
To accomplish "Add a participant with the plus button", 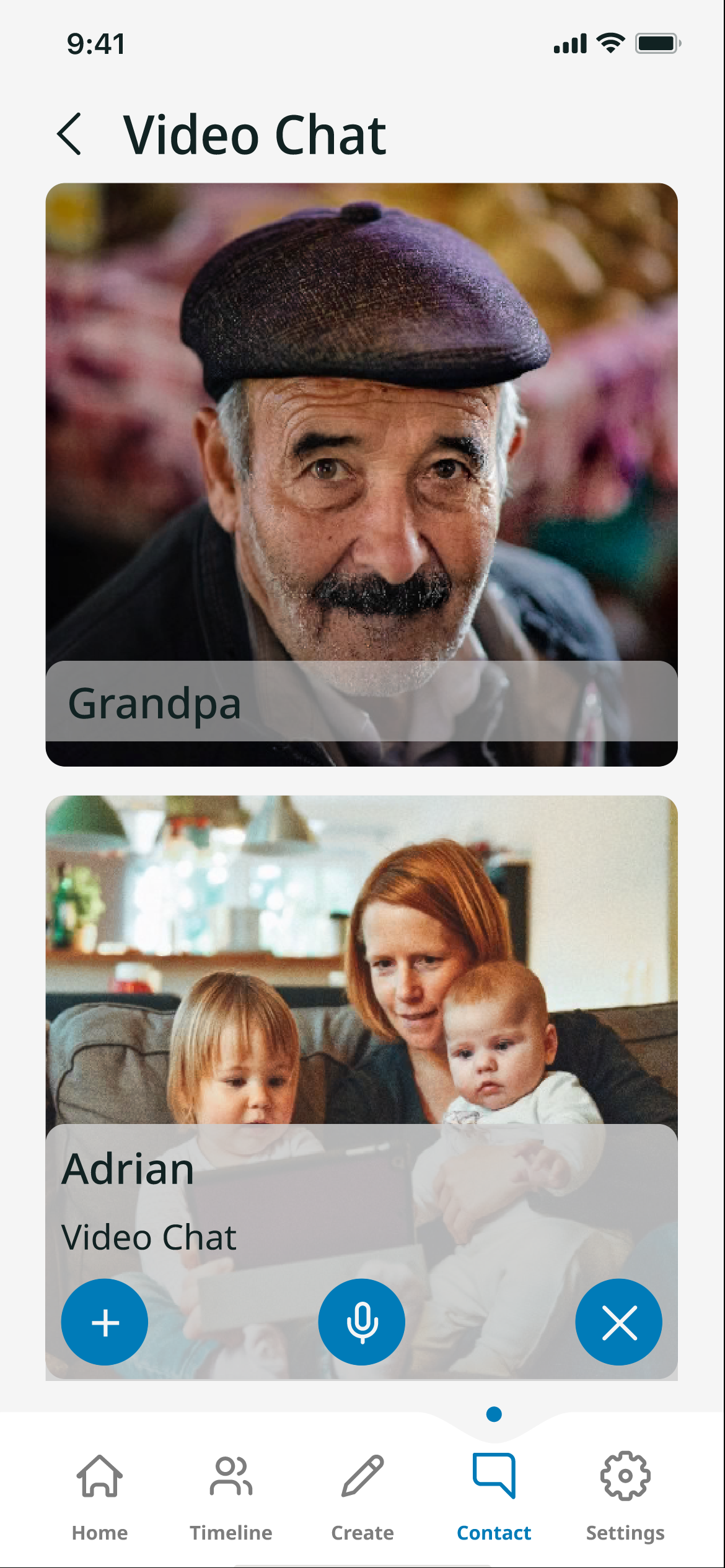I will click(x=105, y=1322).
